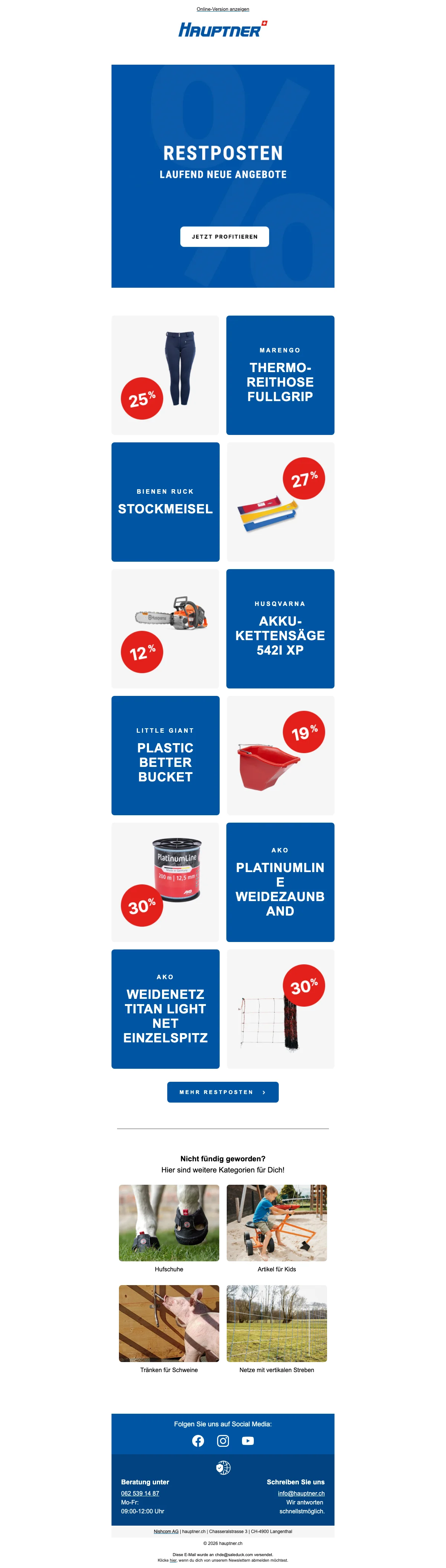
Task: Call the number 062 539 14 87
Action: (140, 1493)
